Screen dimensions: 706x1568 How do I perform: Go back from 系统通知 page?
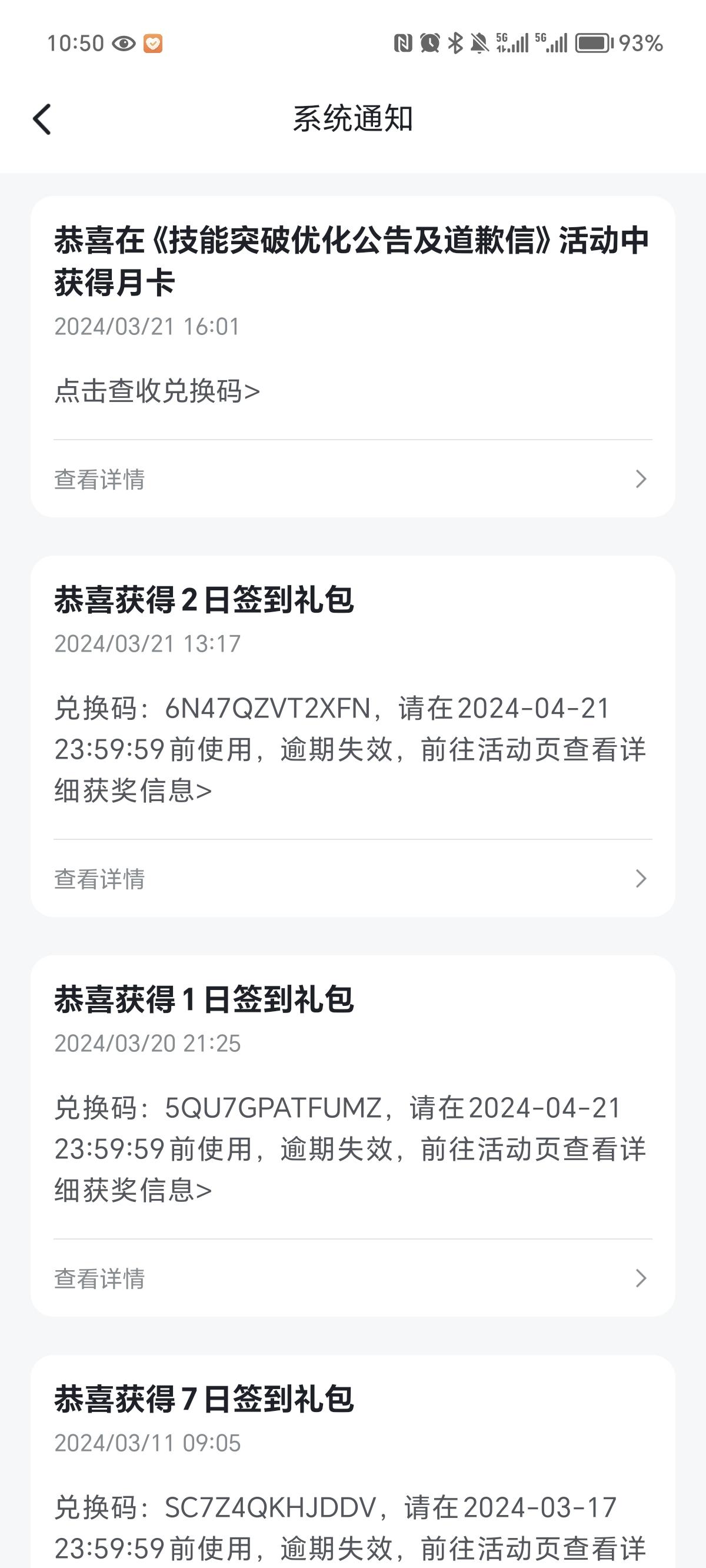(42, 119)
